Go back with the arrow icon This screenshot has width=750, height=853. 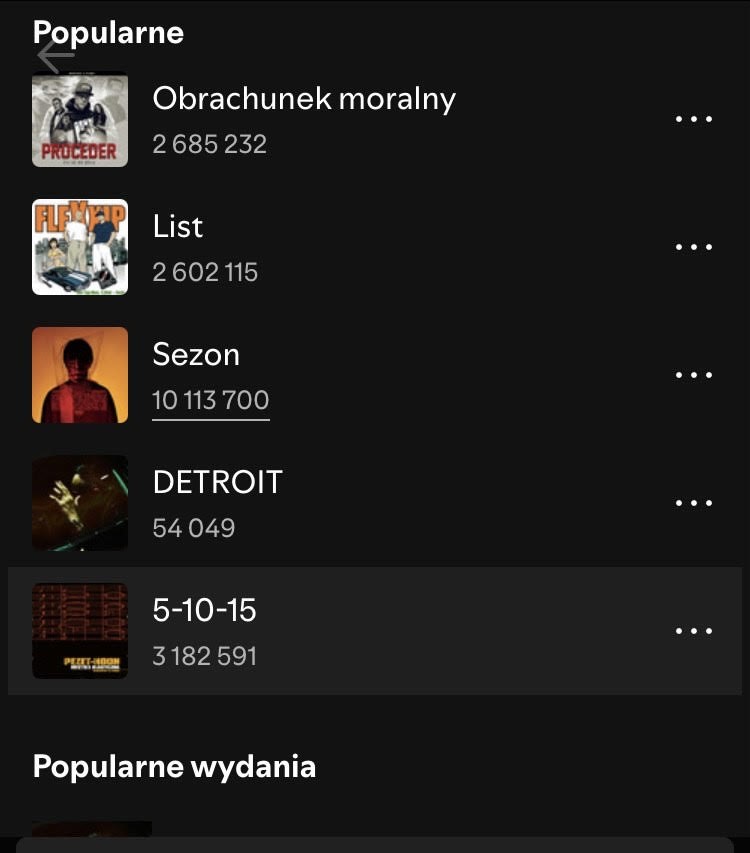pyautogui.click(x=55, y=57)
